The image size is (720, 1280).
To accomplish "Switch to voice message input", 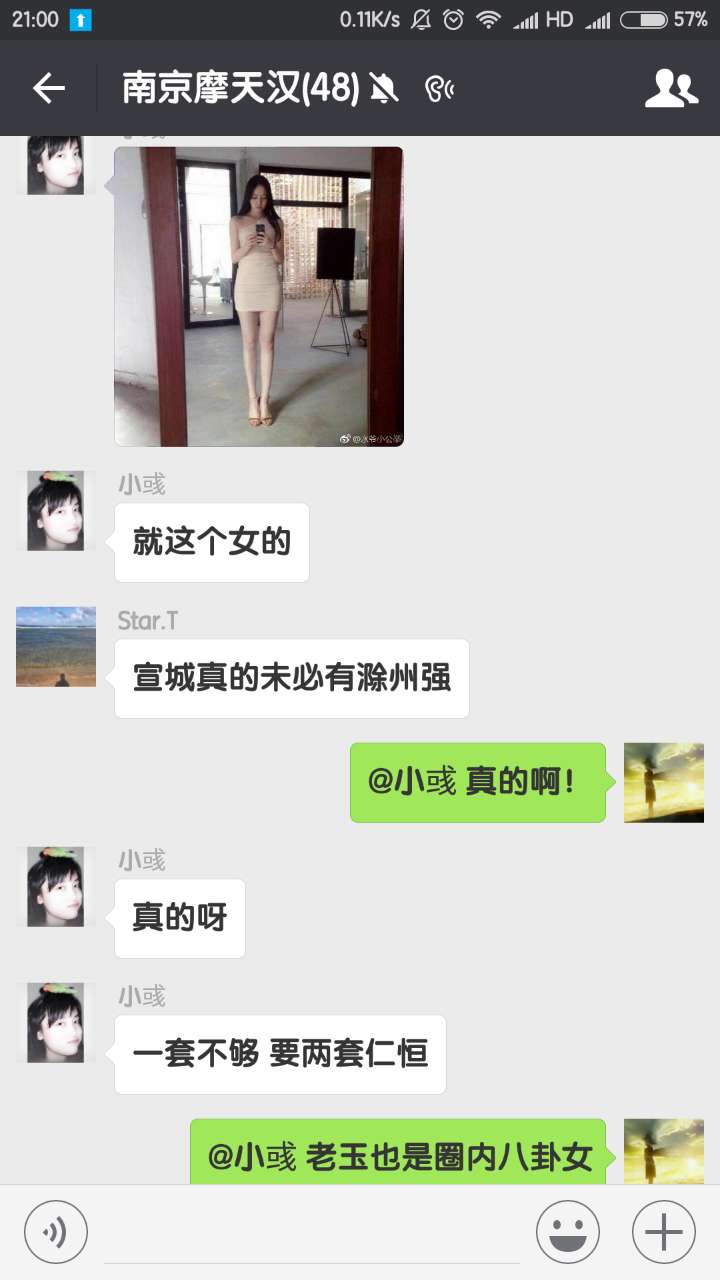I will (56, 1232).
